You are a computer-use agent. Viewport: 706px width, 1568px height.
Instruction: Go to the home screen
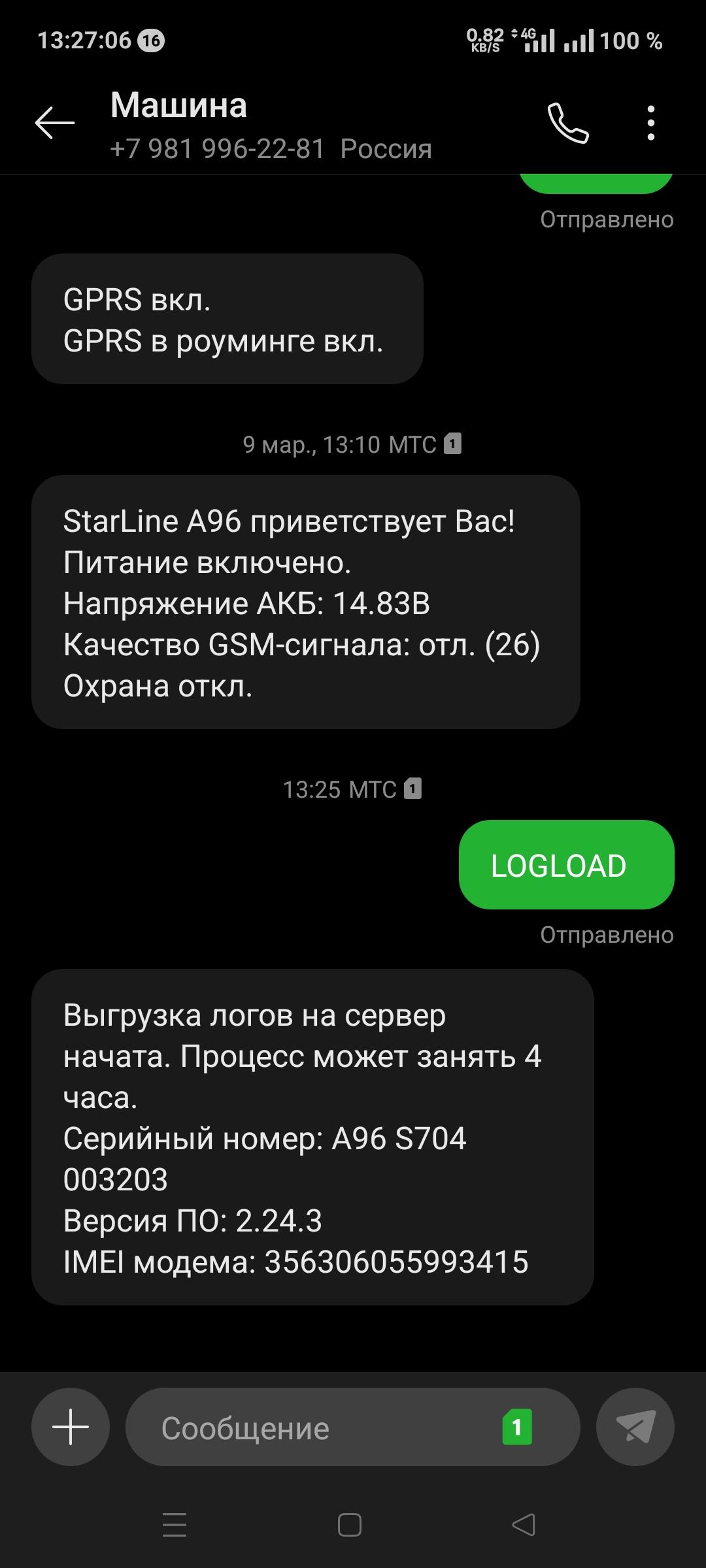(x=350, y=1526)
